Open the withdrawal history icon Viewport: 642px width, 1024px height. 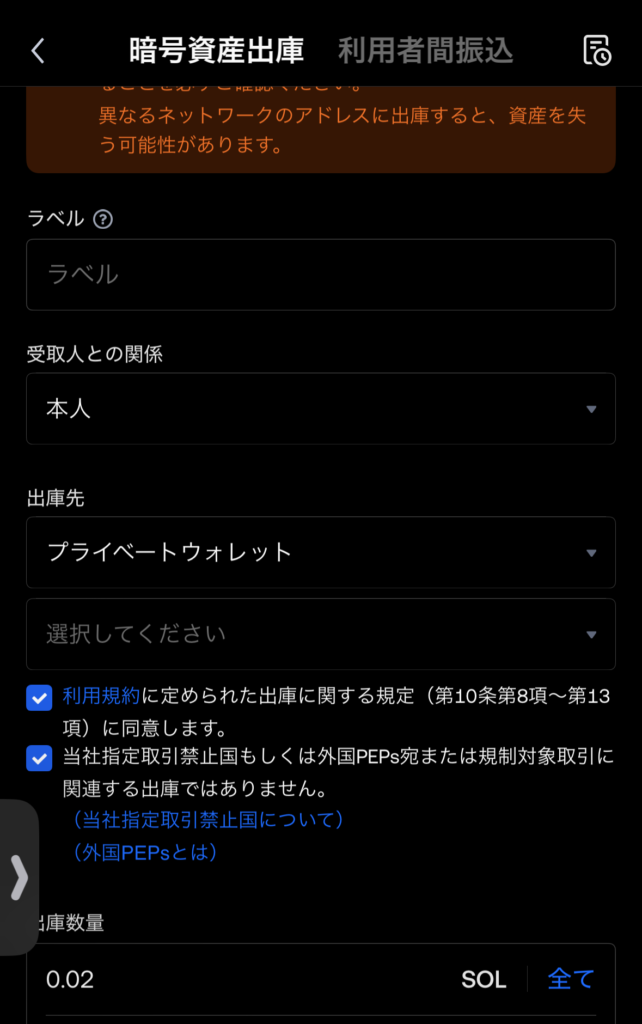click(596, 50)
